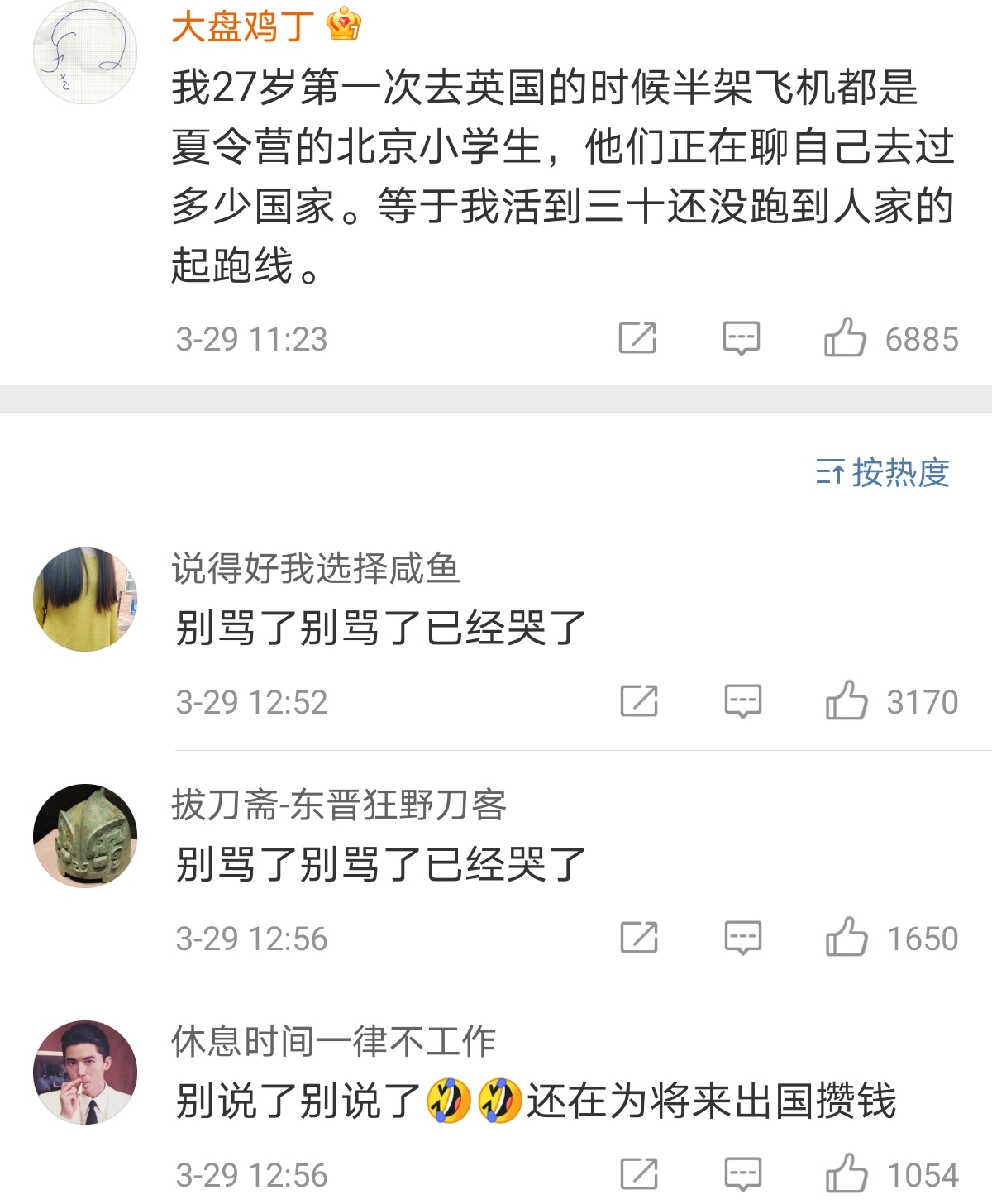Comment on 说得好我选择咸鱼's reply
Viewport: 992px width, 1204px height.
pyautogui.click(x=742, y=701)
